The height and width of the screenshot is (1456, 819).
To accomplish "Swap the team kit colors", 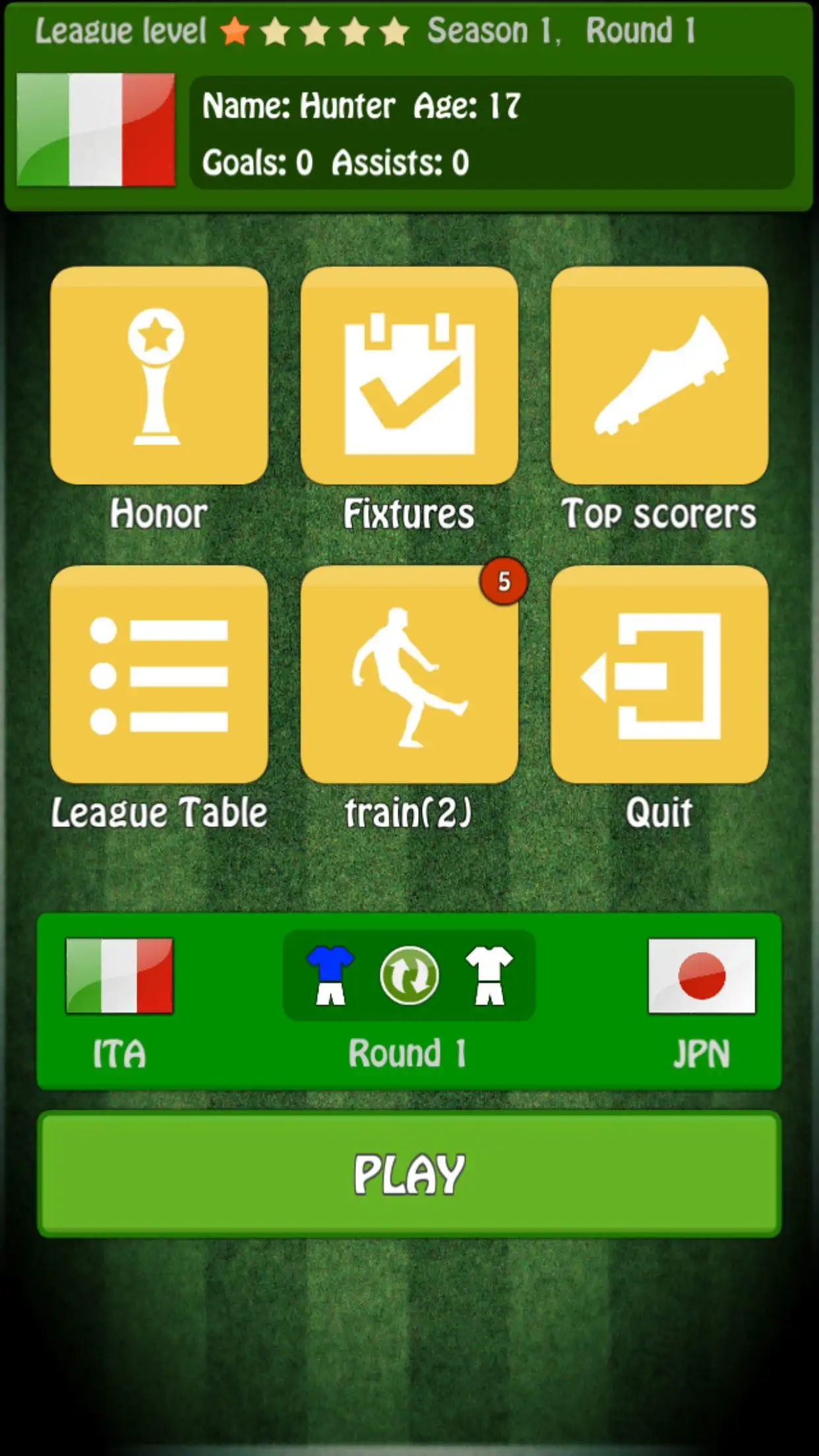I will pos(409,975).
